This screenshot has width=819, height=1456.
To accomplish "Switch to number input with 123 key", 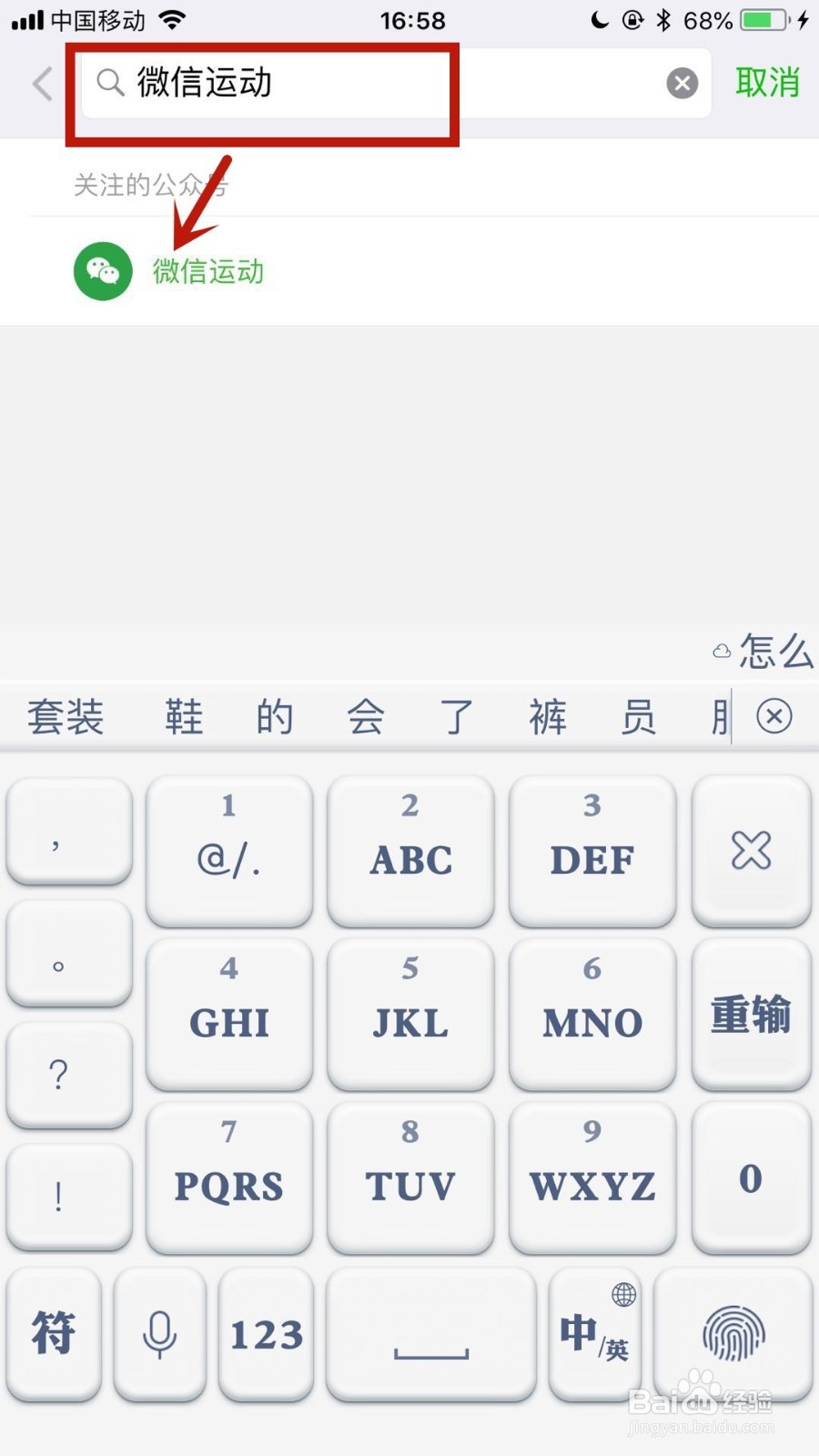I will pos(266,1333).
